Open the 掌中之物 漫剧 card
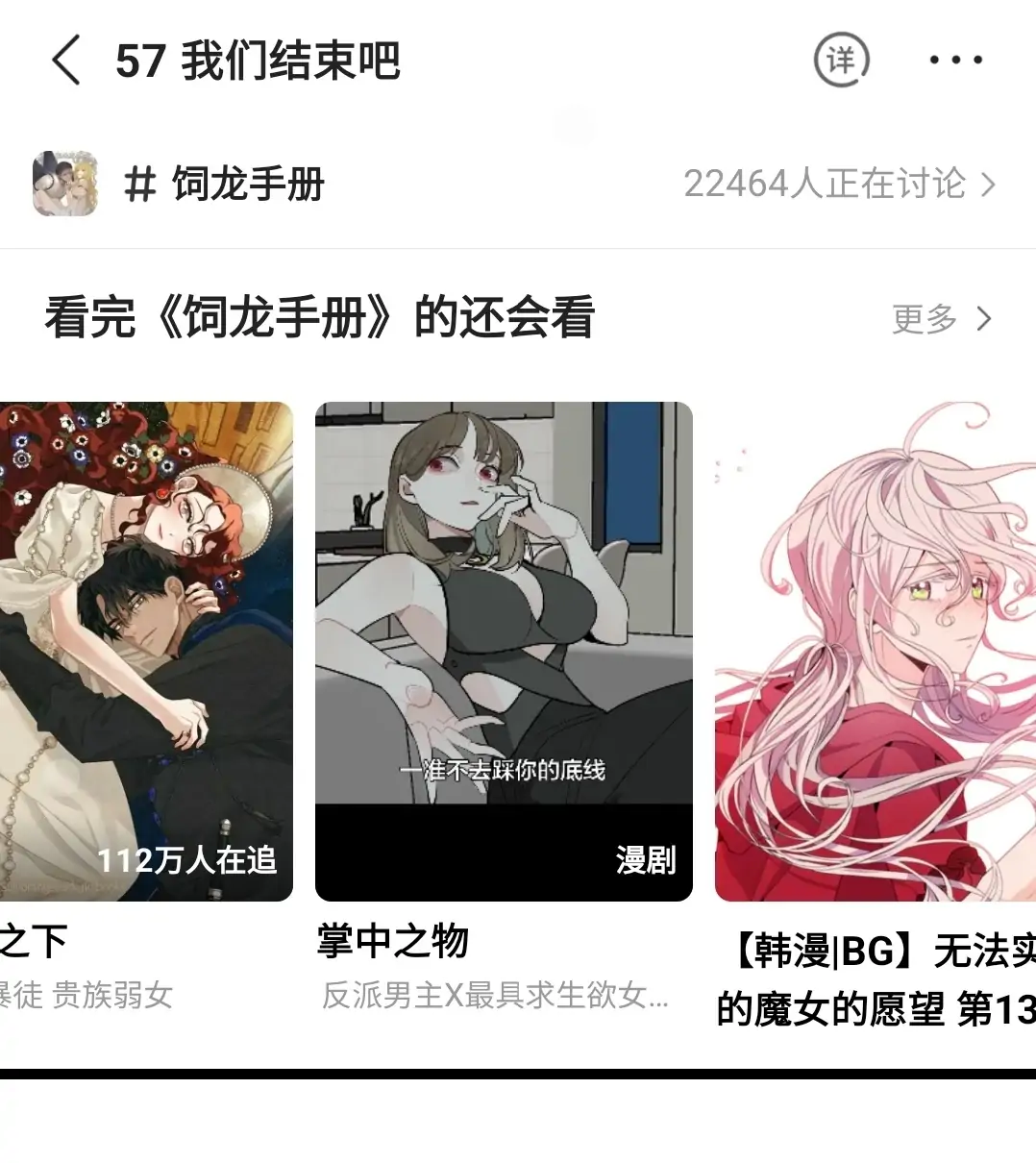Viewport: 1036px width, 1163px height. click(504, 651)
